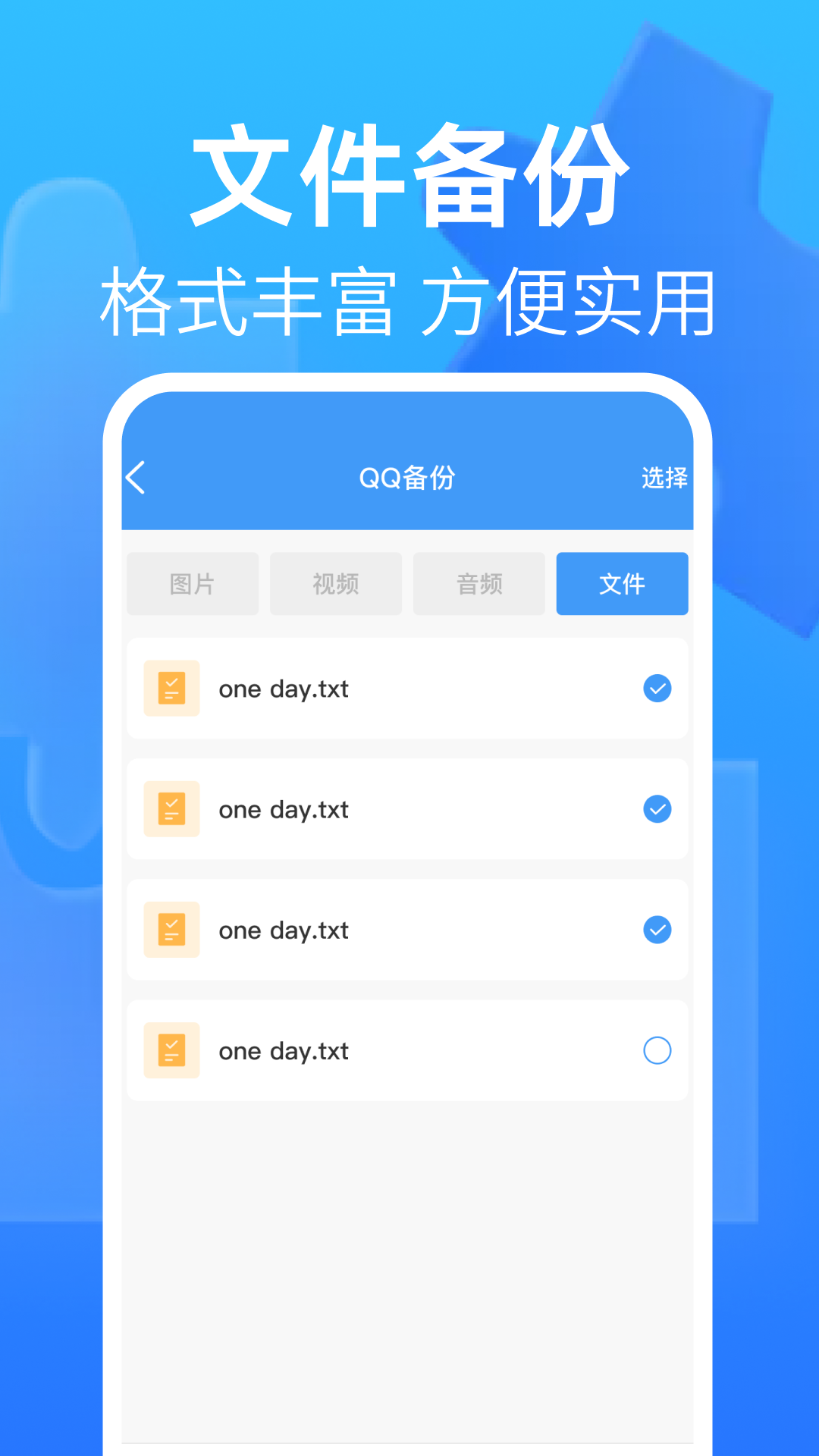Open the 视频 category icon tab
Screen dimensions: 819x1456
335,584
